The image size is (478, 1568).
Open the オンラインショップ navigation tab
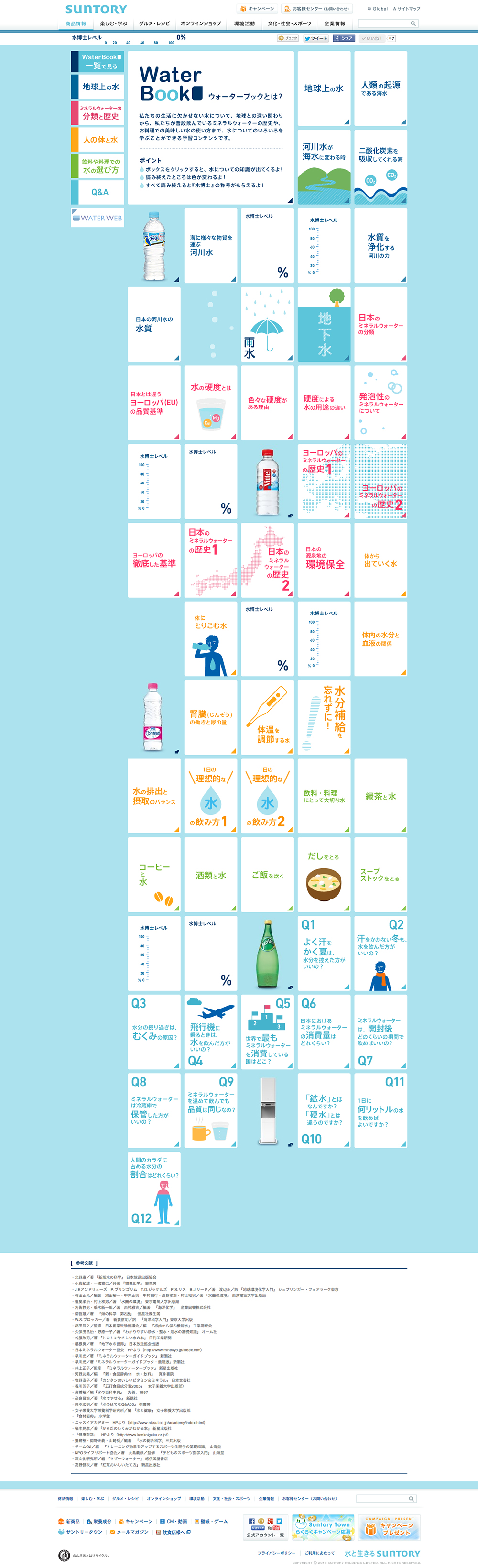coord(201,24)
